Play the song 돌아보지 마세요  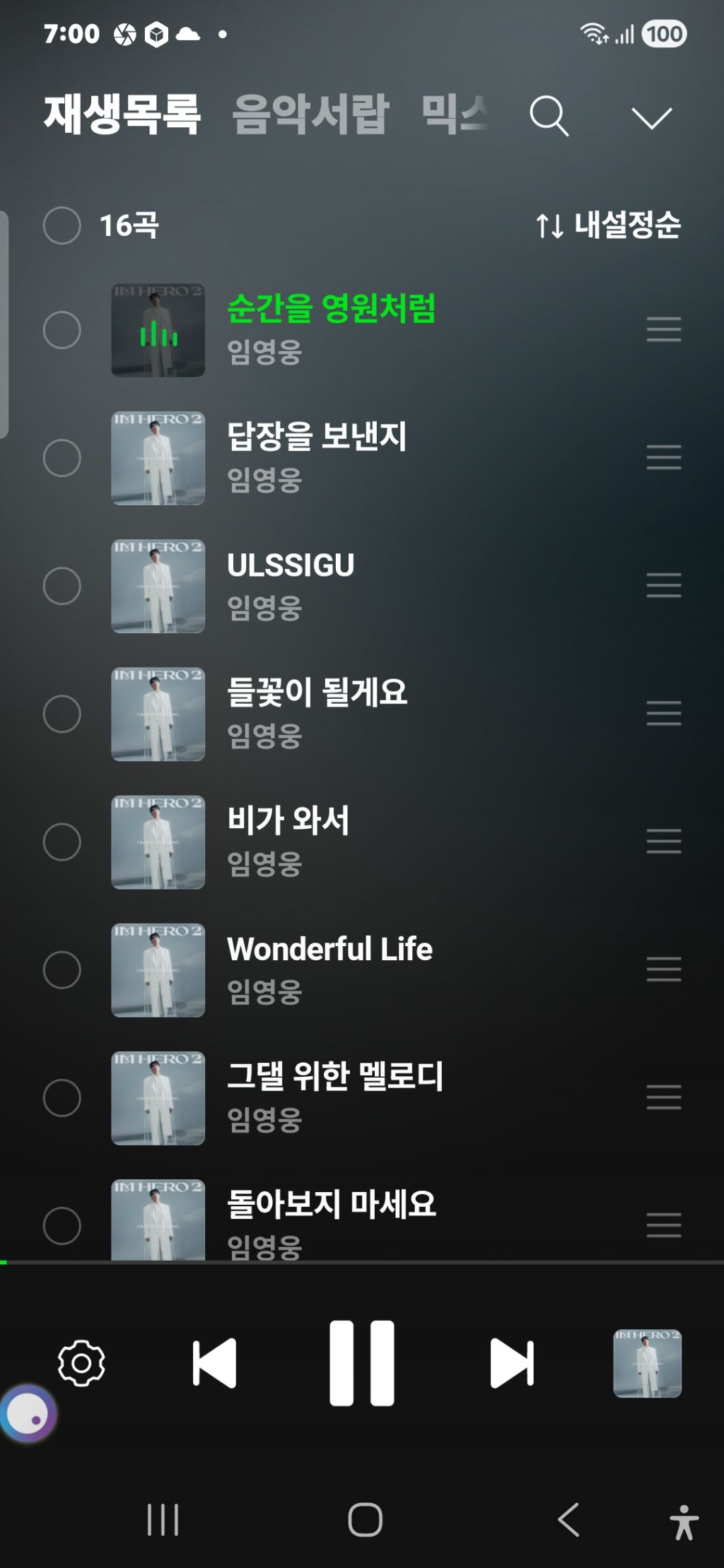(x=331, y=1204)
